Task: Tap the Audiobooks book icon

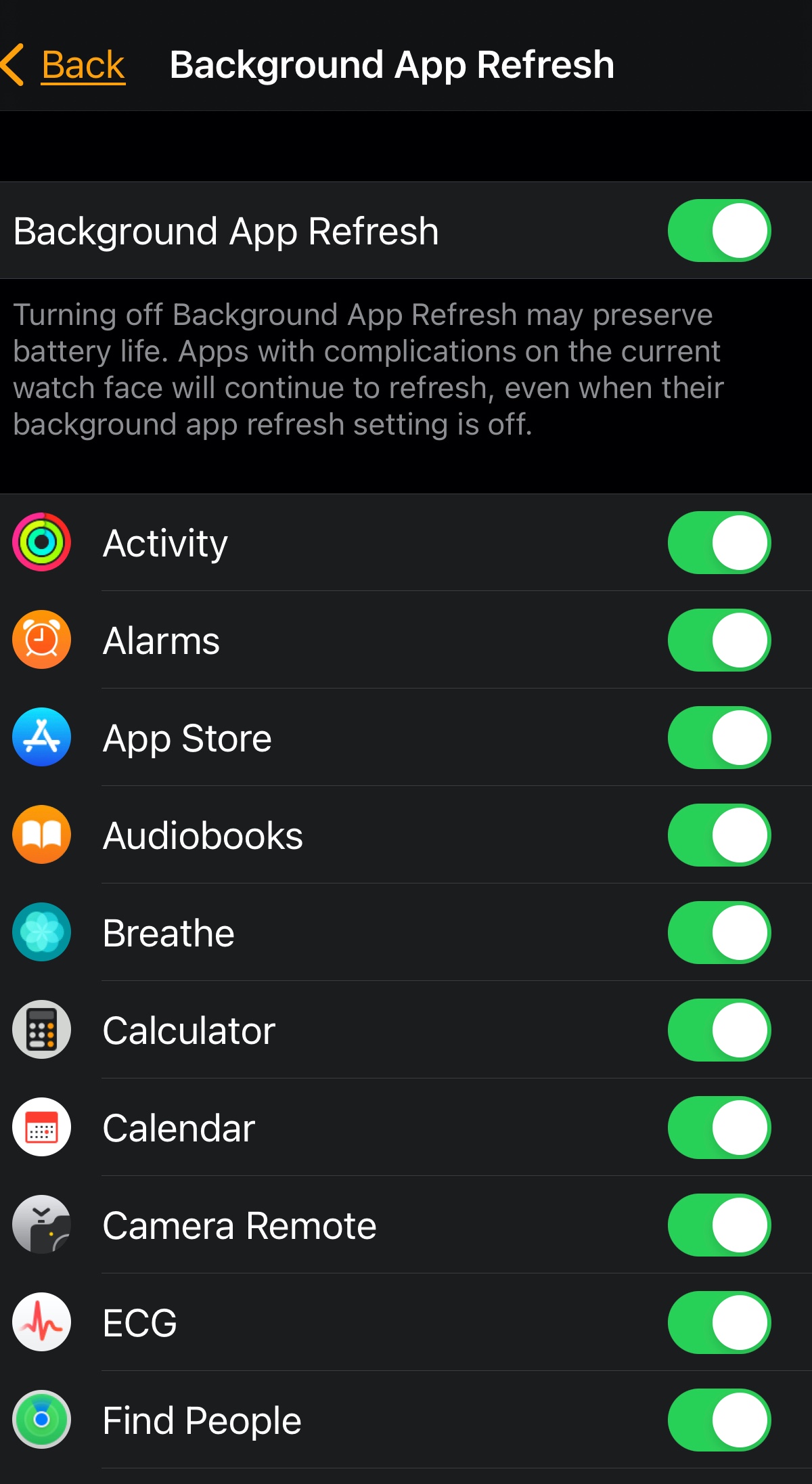Action: pos(41,835)
